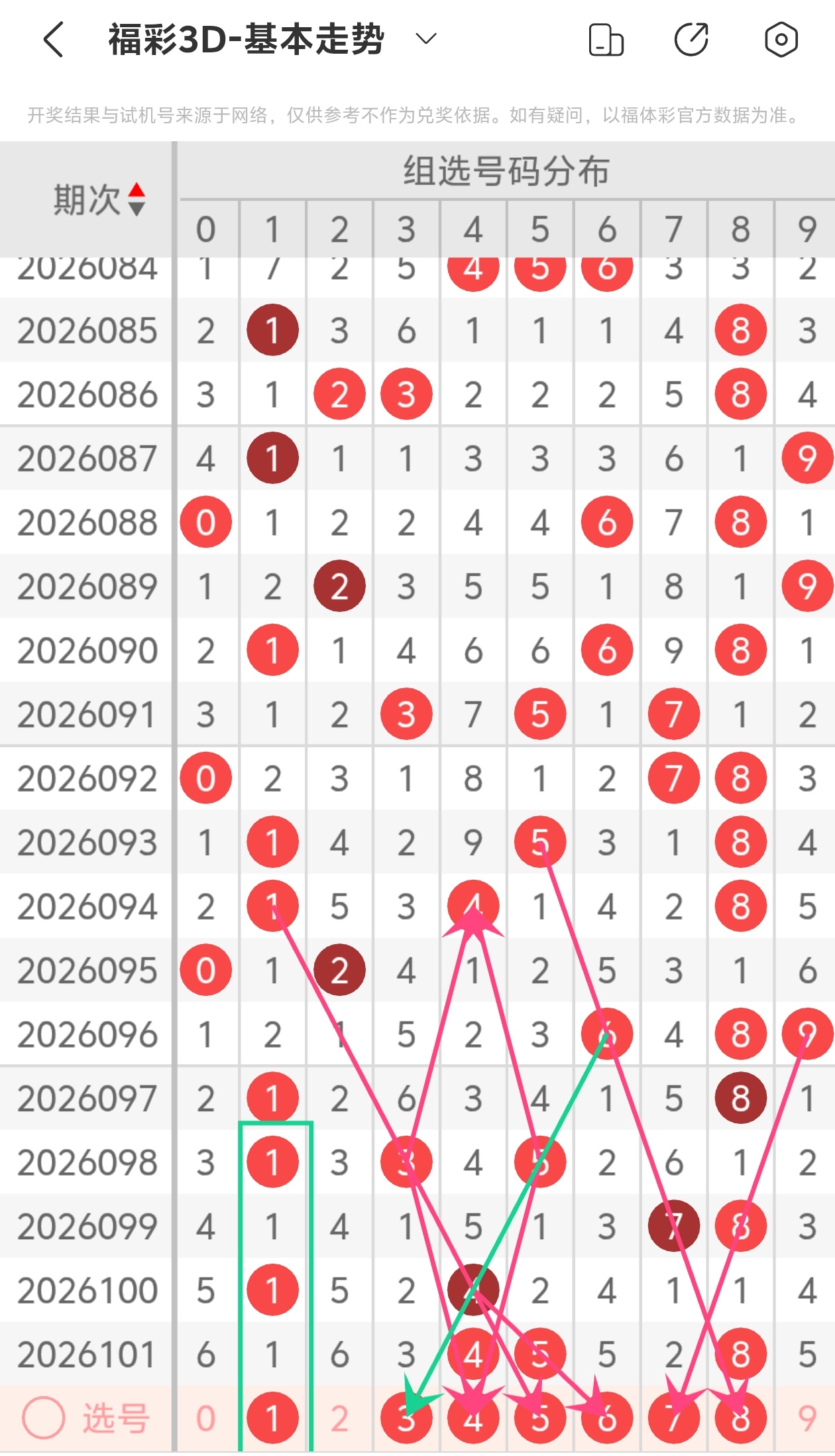Deselect number 5 in the 选号 row
Screen dimensions: 835x1456
point(540,1418)
